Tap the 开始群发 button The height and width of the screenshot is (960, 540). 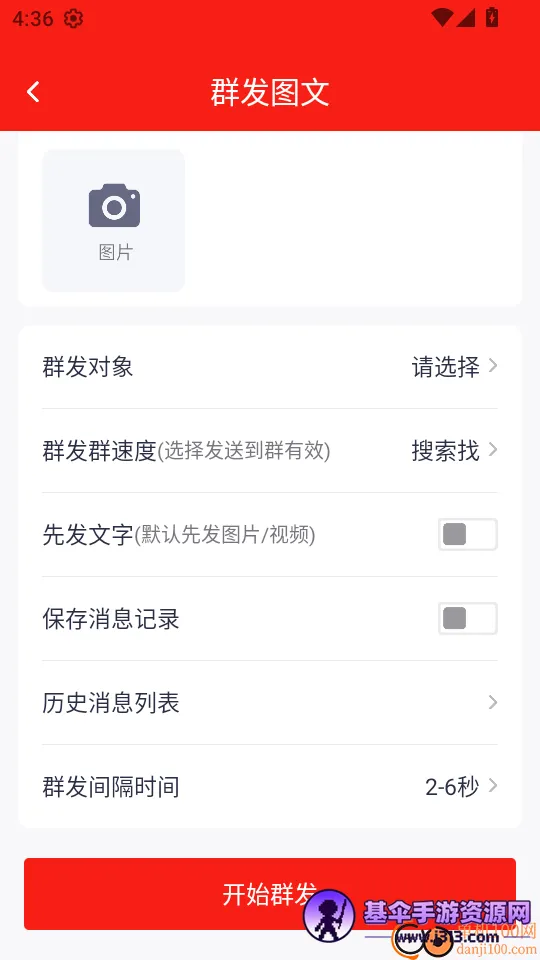(x=269, y=894)
